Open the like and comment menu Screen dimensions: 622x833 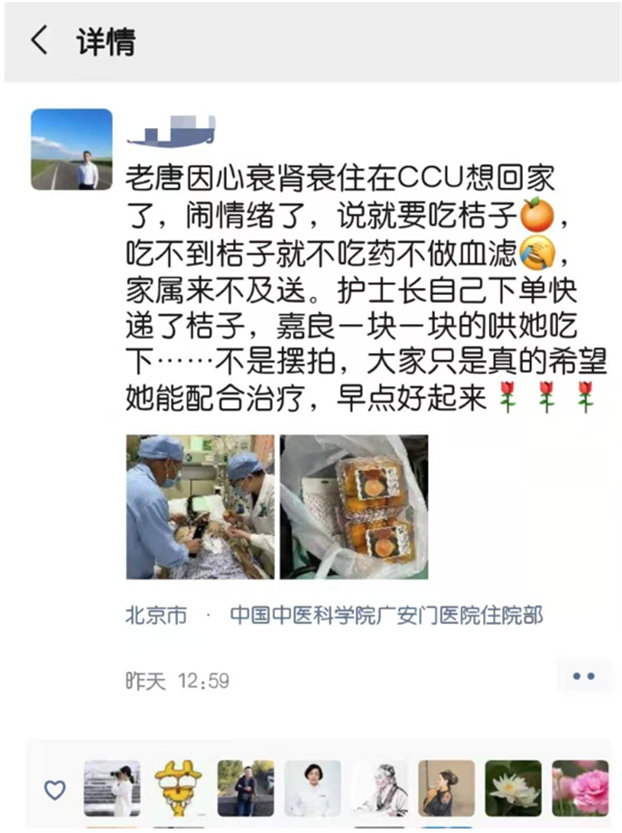click(x=583, y=677)
